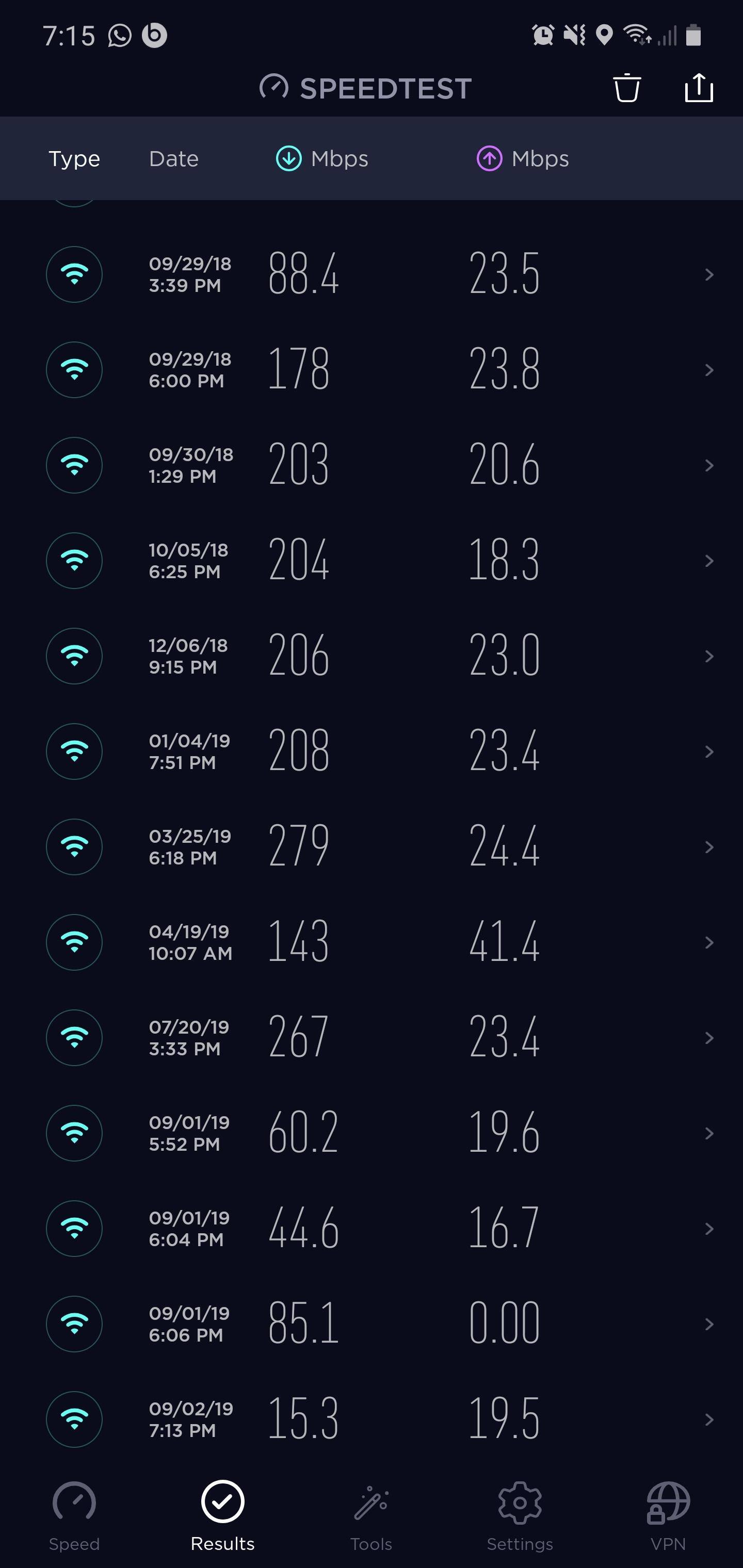Switch to the VPN tab
This screenshot has height=1568, width=743.
click(668, 1514)
